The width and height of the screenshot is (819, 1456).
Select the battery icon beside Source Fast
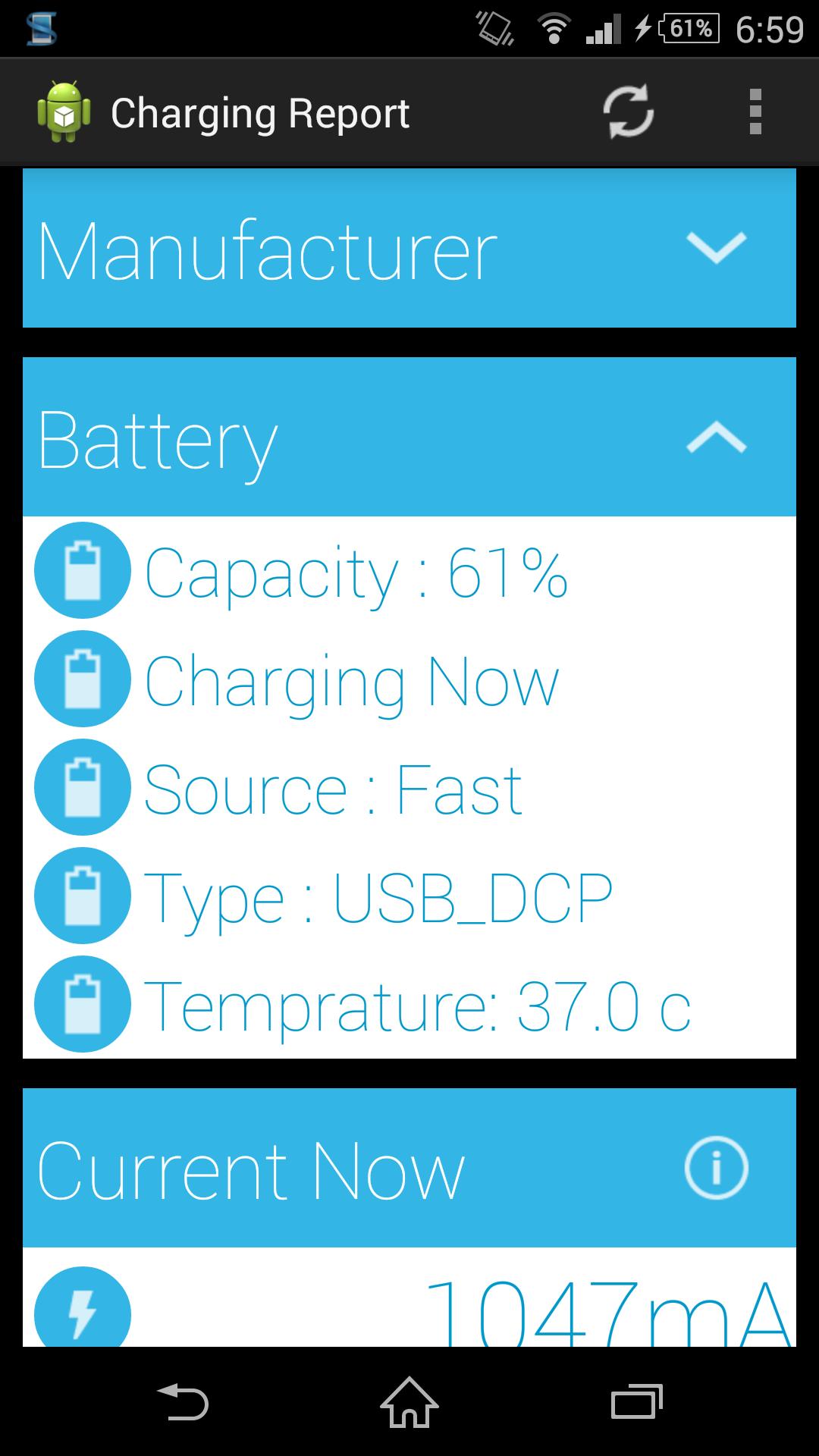[82, 787]
